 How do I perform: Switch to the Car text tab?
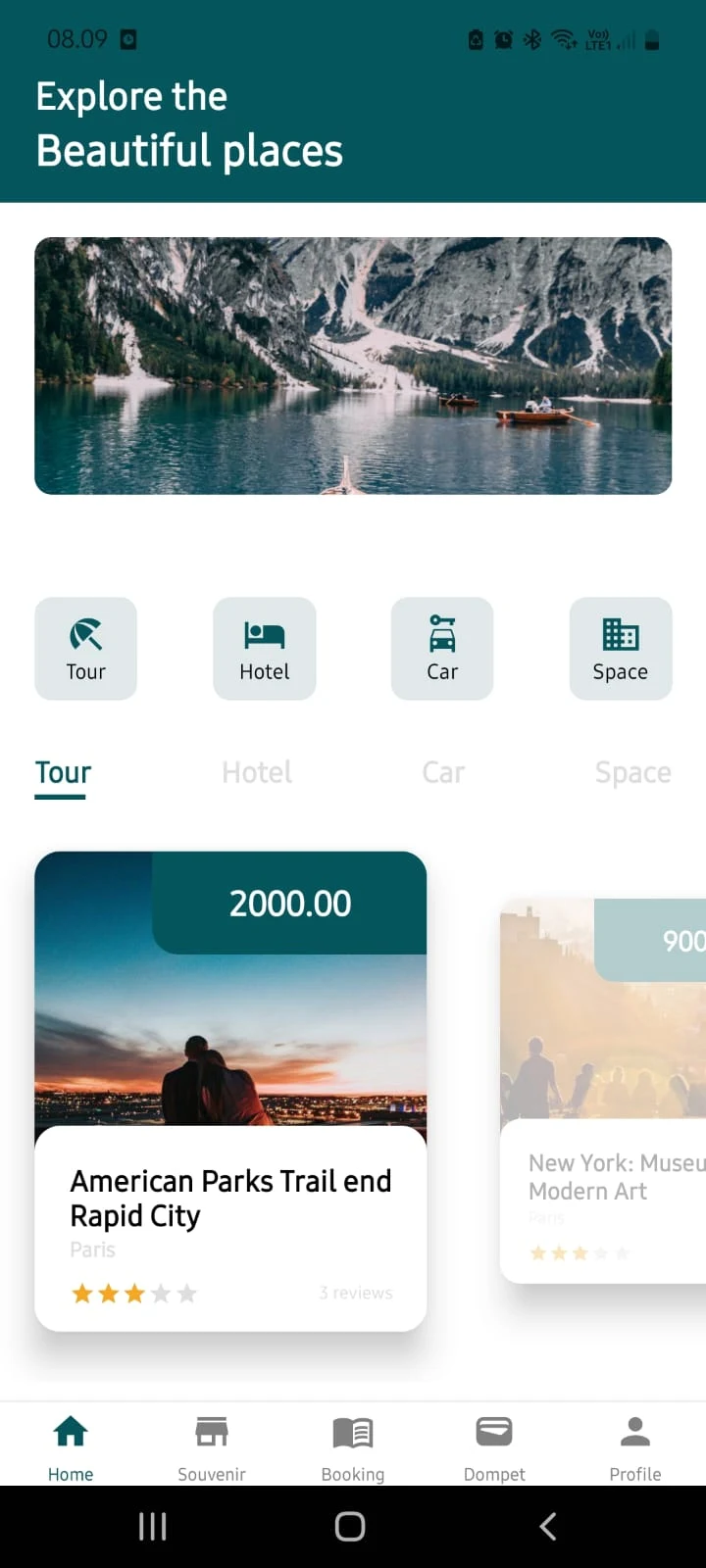tap(443, 773)
